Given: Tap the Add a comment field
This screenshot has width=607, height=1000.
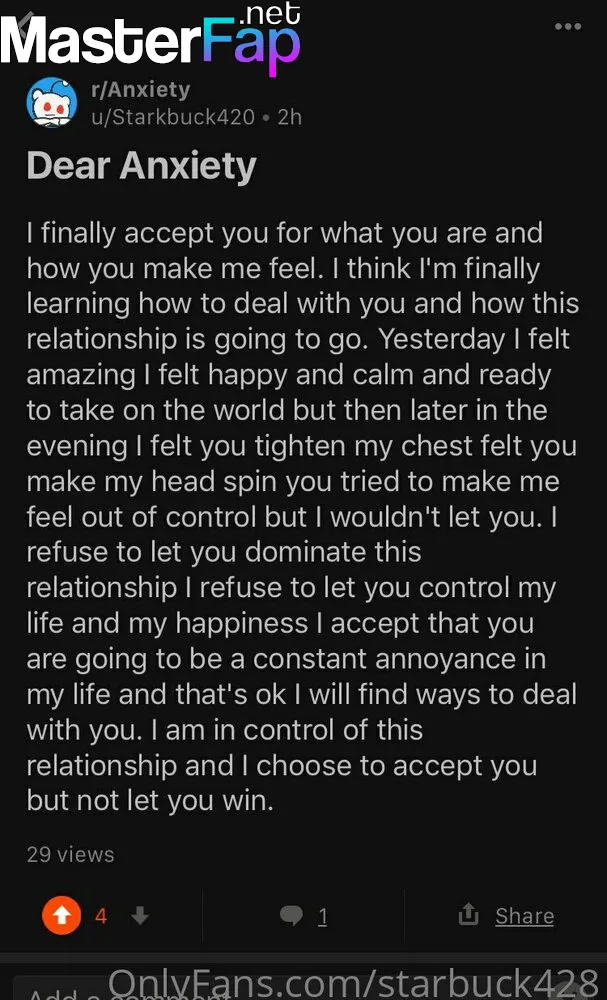Looking at the screenshot, I should [x=304, y=987].
